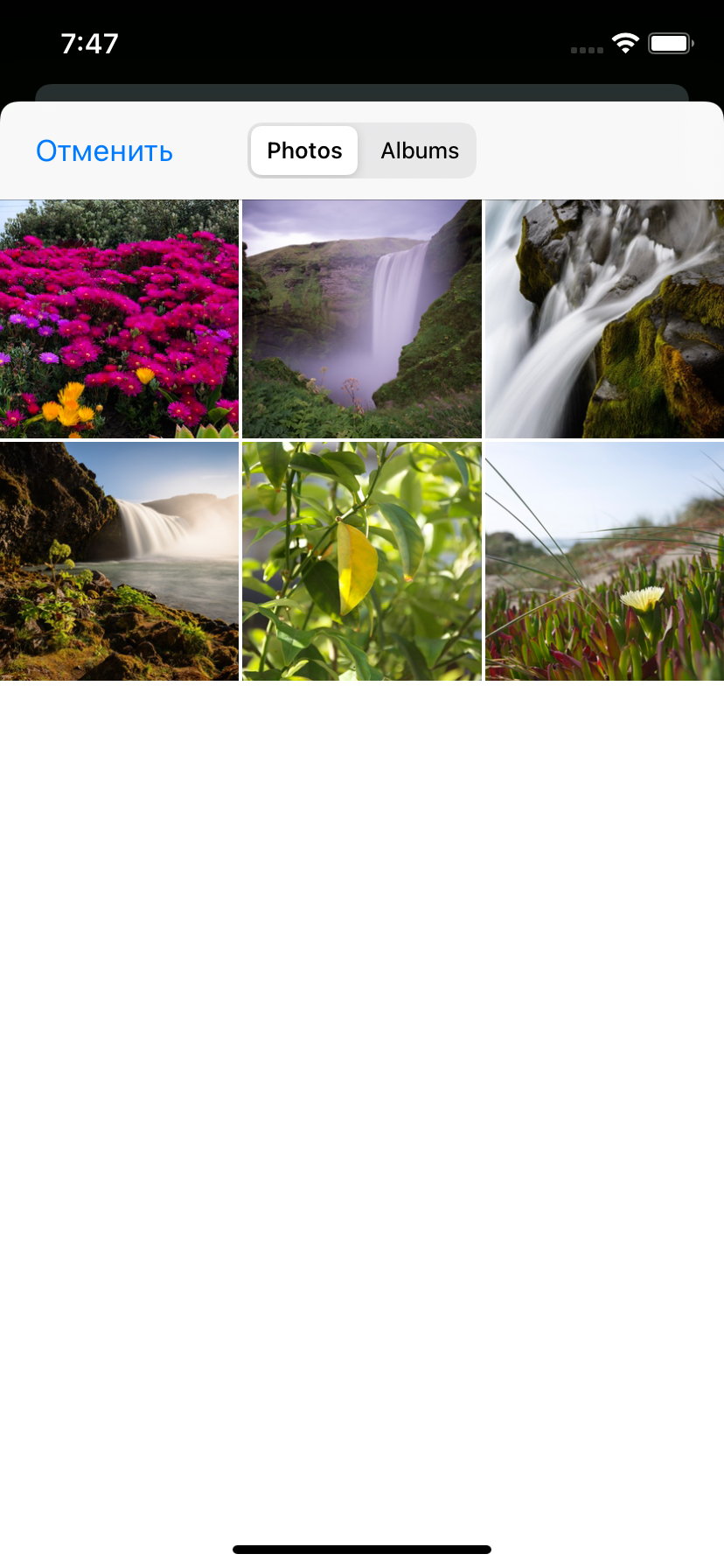This screenshot has width=724, height=1568.
Task: Tap the cellular signal dots indicator
Action: [x=585, y=50]
